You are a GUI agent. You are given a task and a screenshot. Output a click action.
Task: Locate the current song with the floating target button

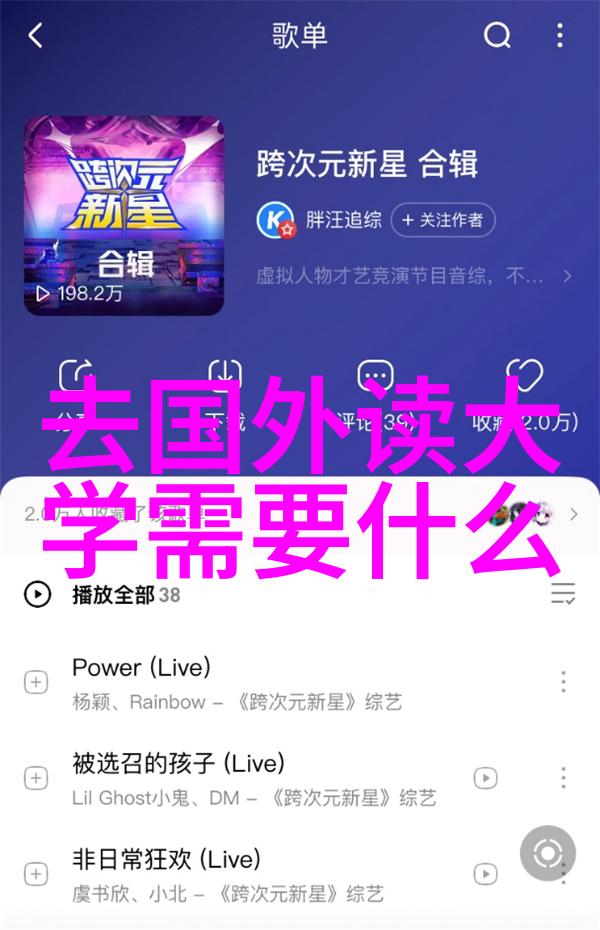[548, 854]
